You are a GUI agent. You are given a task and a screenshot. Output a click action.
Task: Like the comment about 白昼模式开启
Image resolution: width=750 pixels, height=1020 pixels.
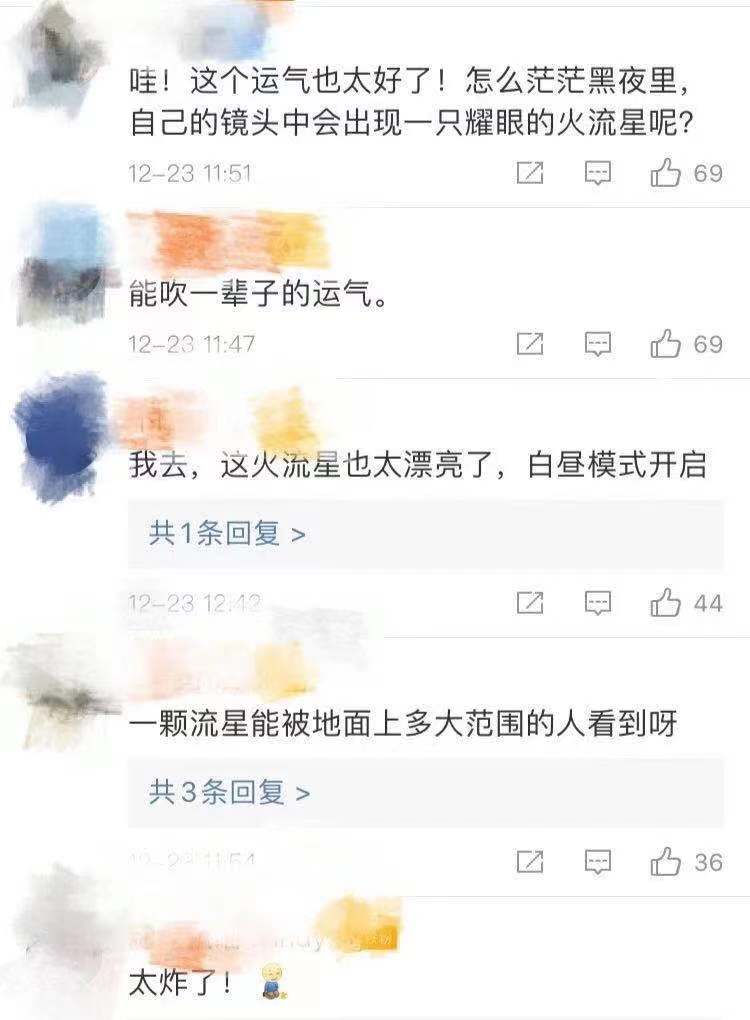click(666, 603)
